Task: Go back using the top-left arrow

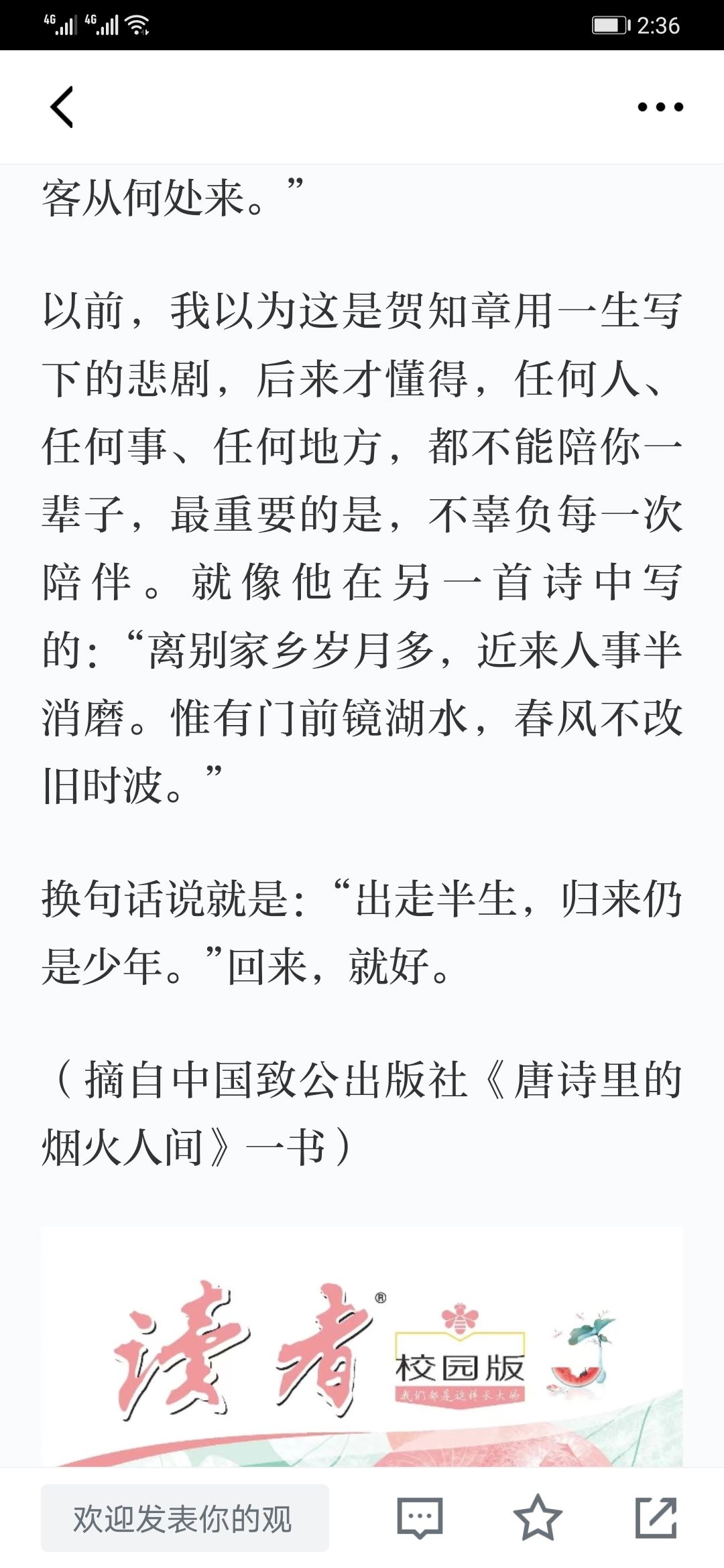Action: point(62,107)
